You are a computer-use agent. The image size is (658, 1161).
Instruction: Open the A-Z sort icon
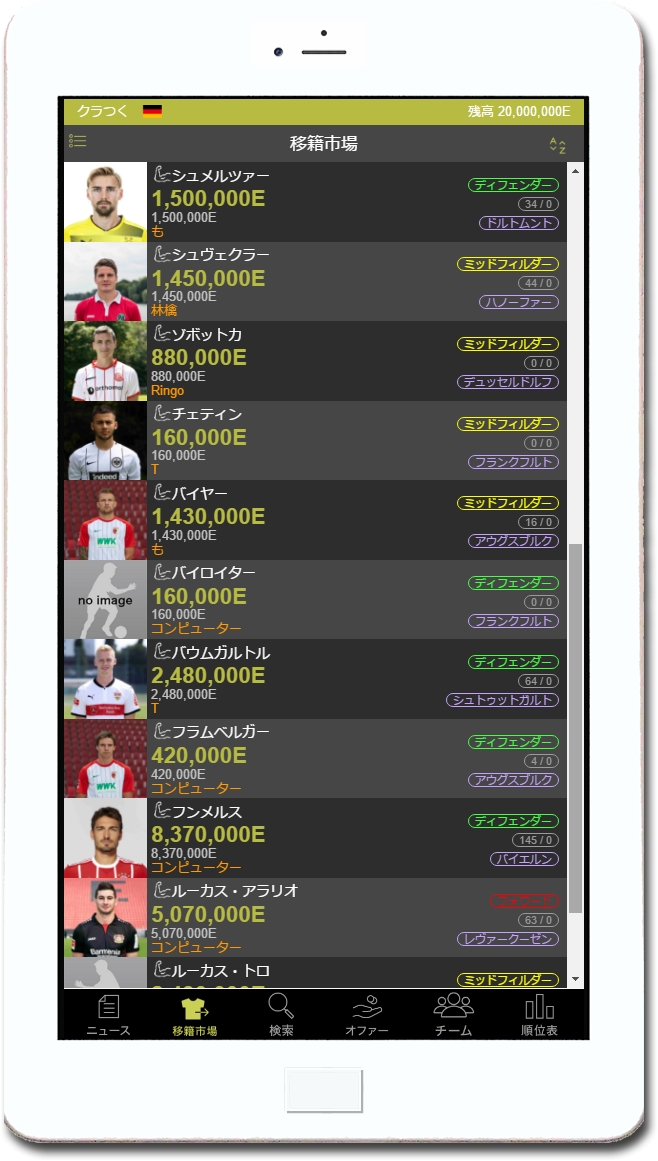coord(557,145)
